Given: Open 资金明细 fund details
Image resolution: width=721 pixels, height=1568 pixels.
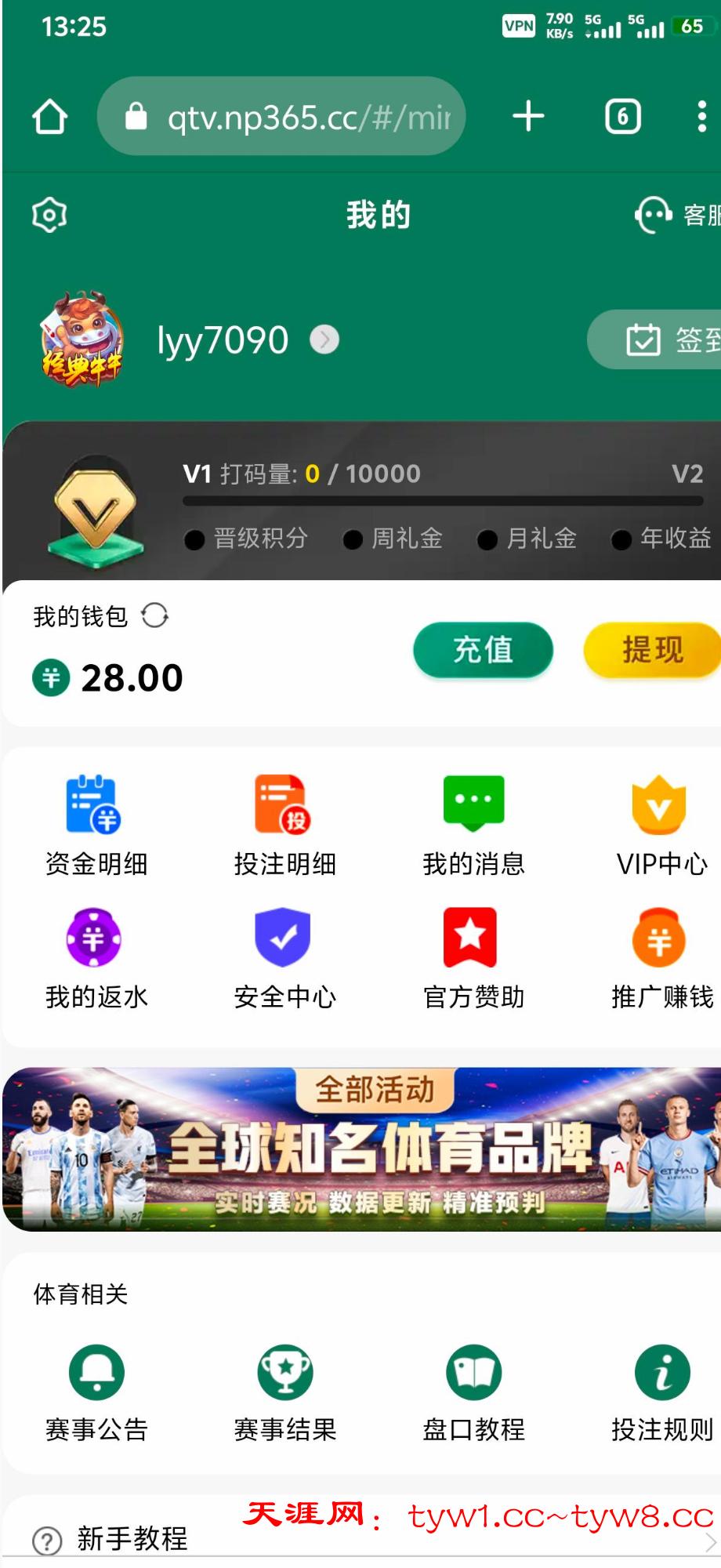Looking at the screenshot, I should click(x=96, y=825).
